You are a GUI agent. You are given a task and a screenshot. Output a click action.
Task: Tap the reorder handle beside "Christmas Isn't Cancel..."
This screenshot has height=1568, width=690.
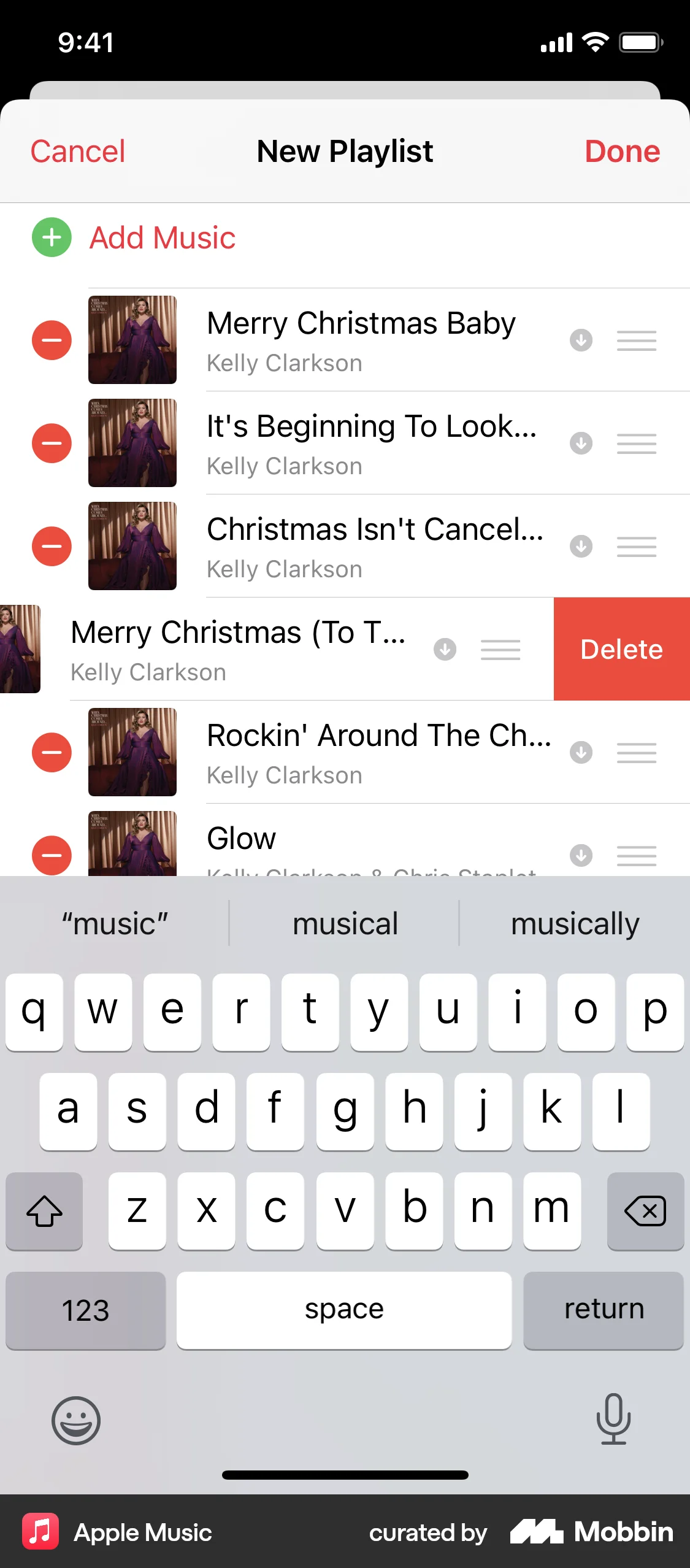[x=636, y=546]
